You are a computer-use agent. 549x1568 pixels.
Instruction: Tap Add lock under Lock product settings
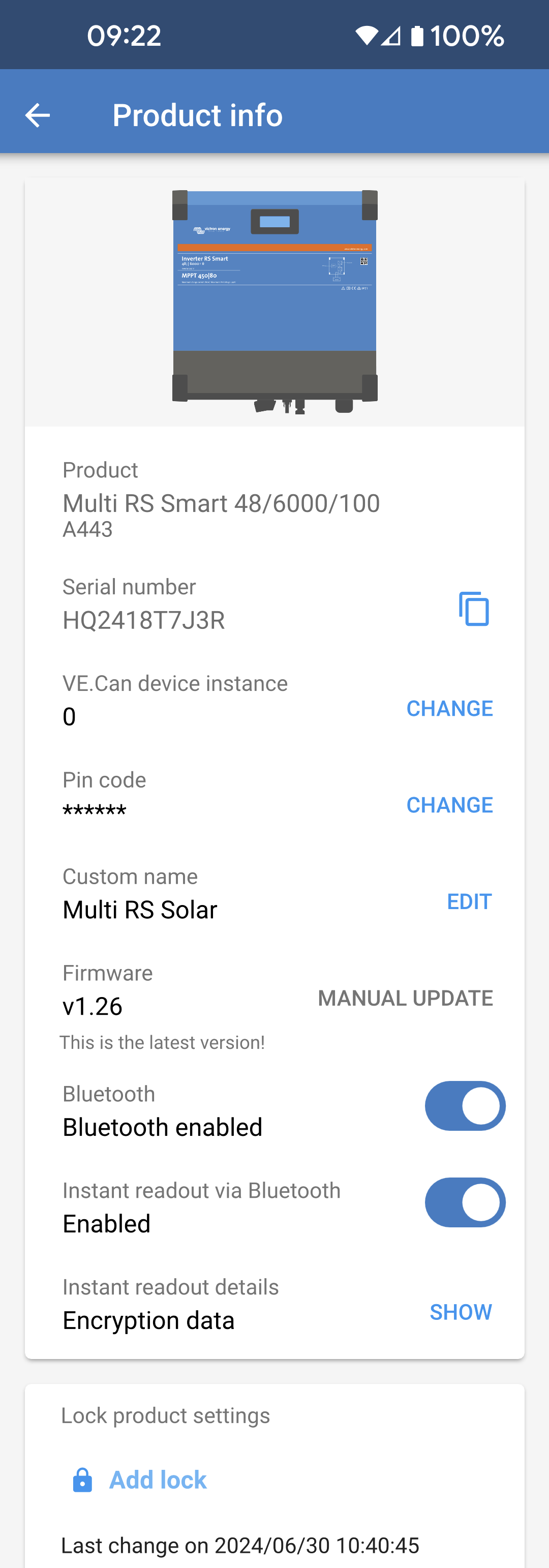(x=157, y=1480)
